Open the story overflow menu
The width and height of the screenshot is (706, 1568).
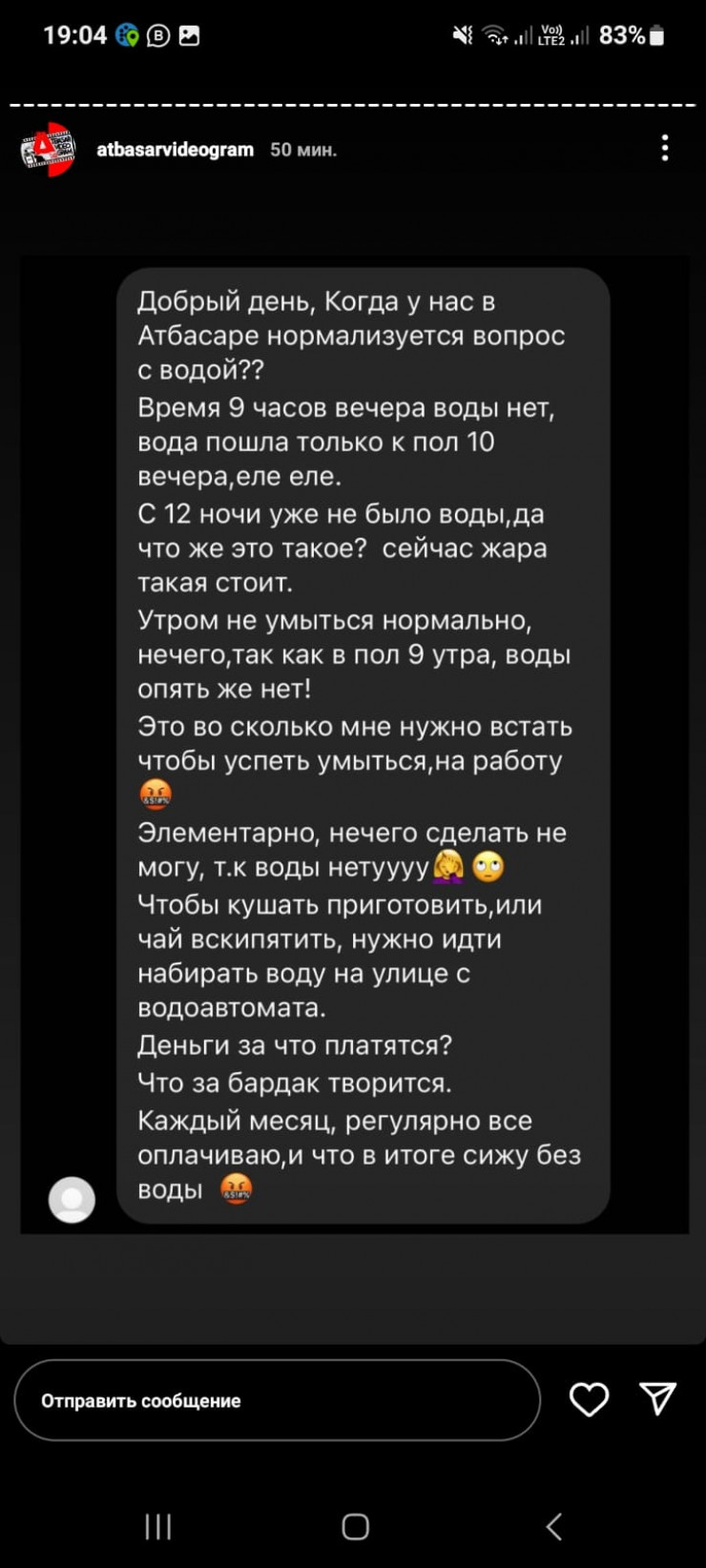click(665, 148)
